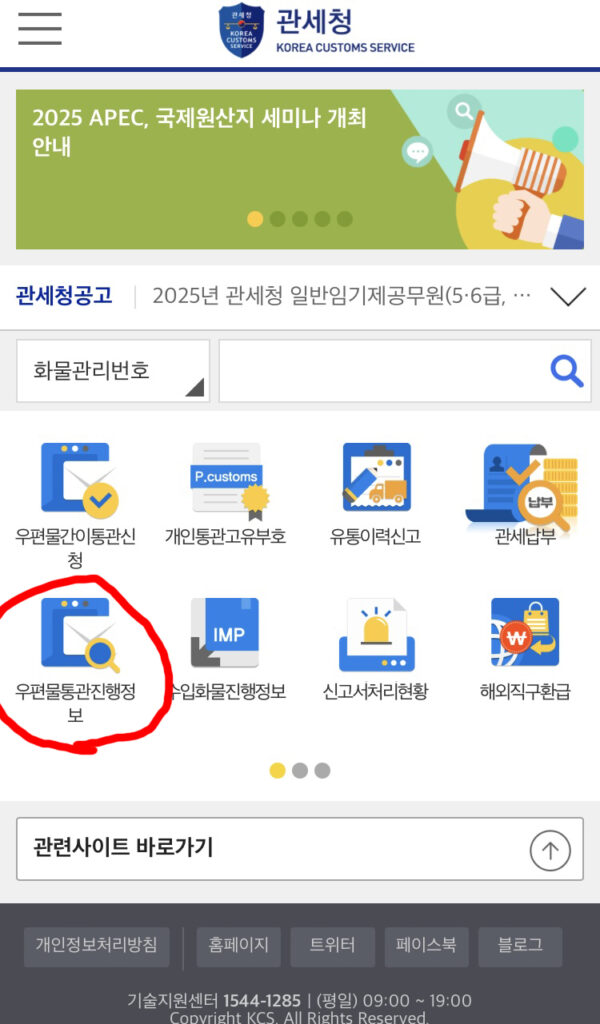
Task: Expand the 관세청공고 notice list
Action: tap(568, 297)
